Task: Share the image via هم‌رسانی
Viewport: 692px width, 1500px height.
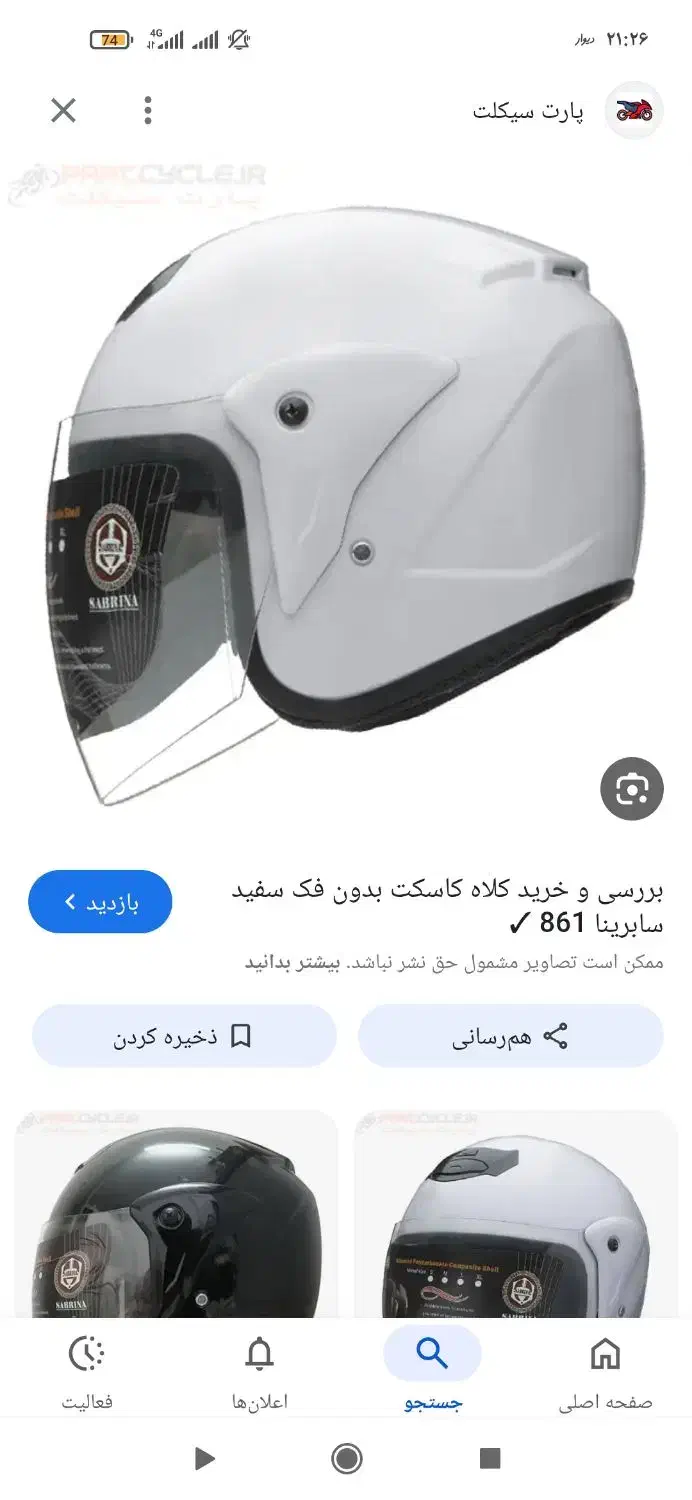Action: 511,1036
